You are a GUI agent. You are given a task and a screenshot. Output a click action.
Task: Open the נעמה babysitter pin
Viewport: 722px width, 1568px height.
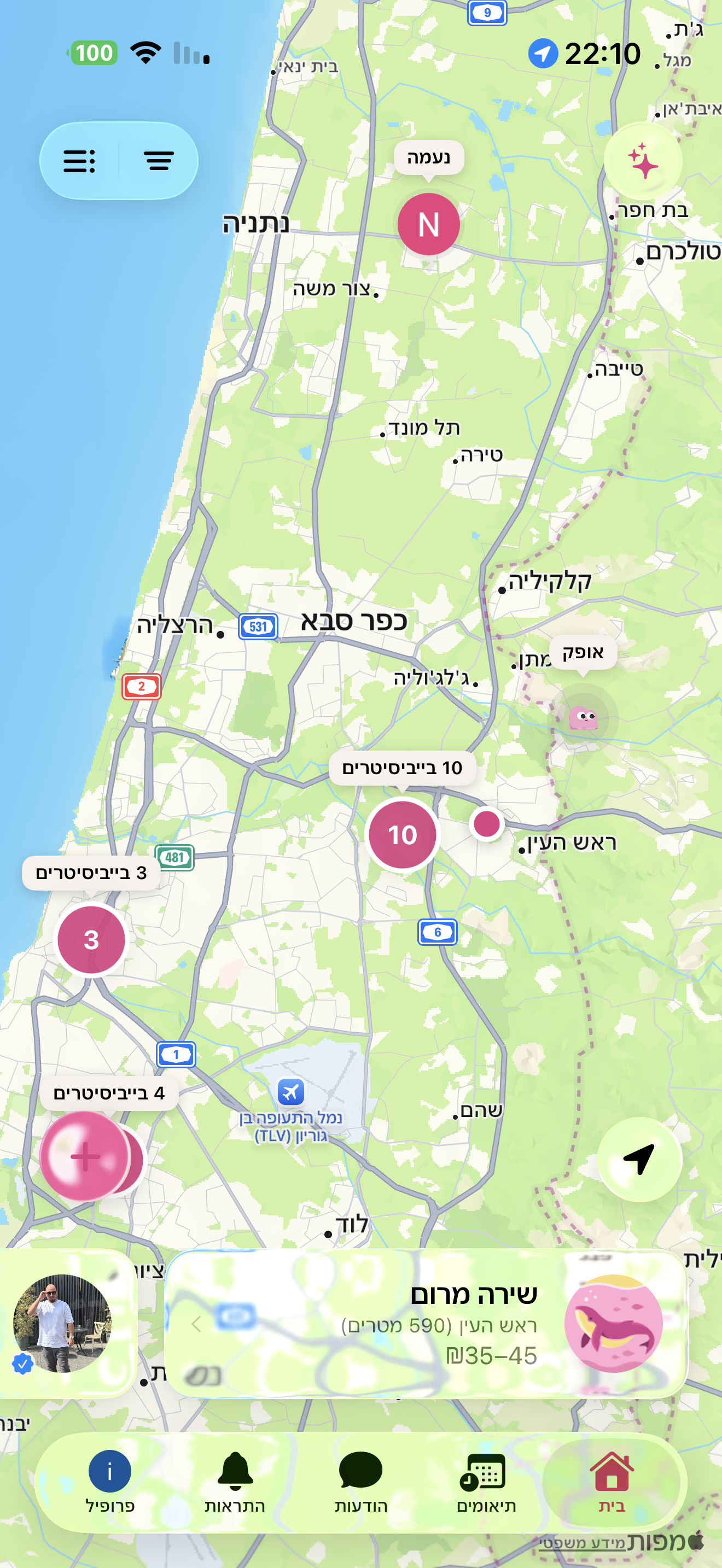tap(429, 224)
